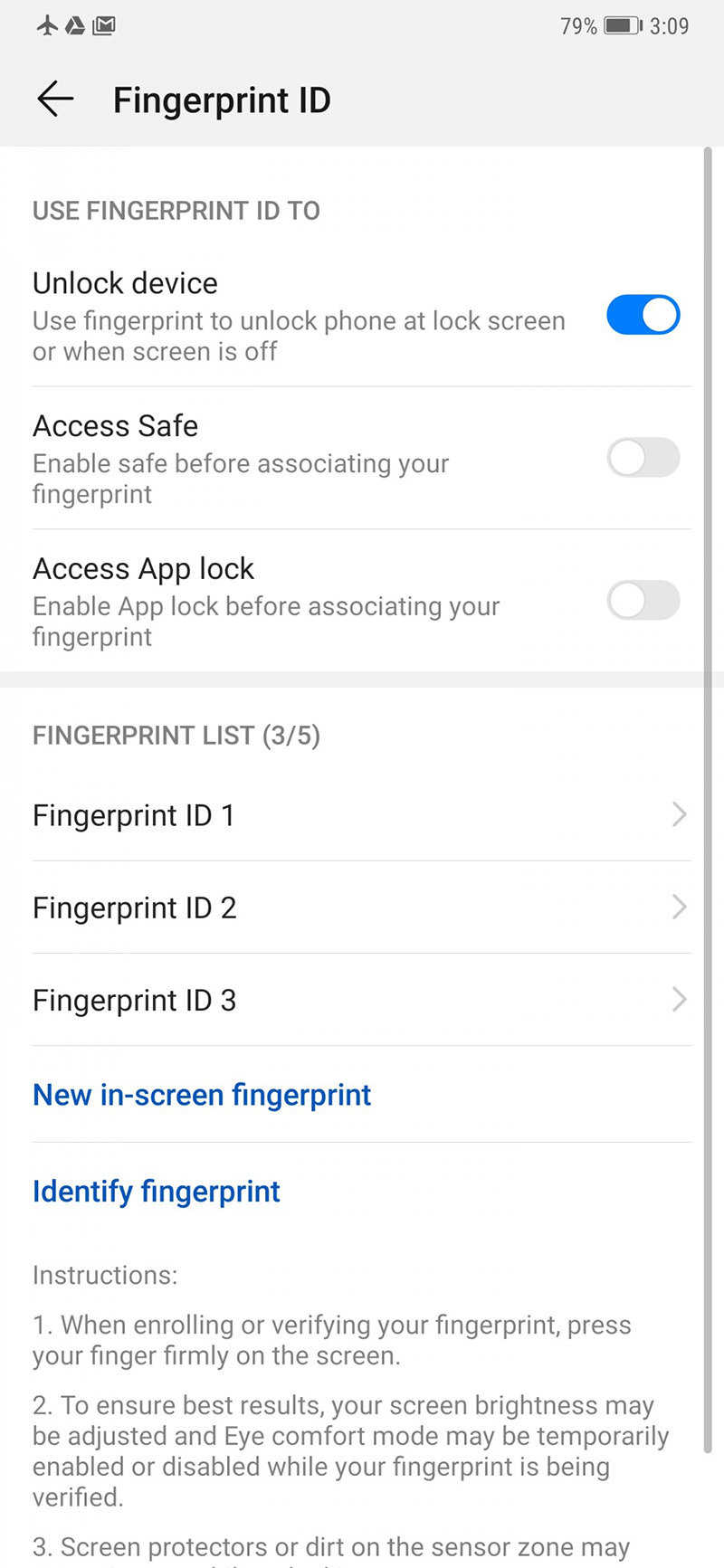Select Fingerprint ID 2 entry

[360, 908]
